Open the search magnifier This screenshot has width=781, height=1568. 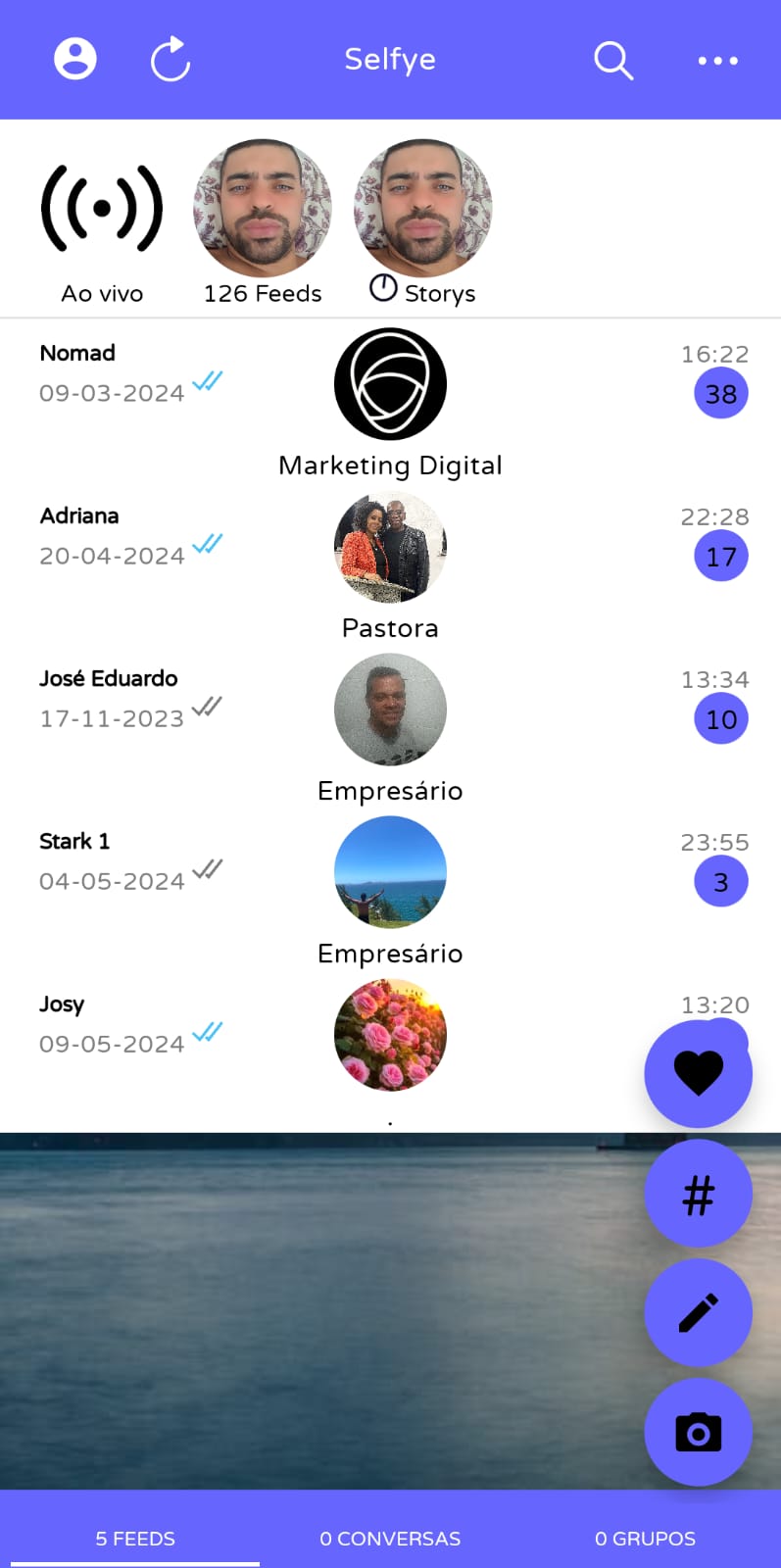[613, 60]
